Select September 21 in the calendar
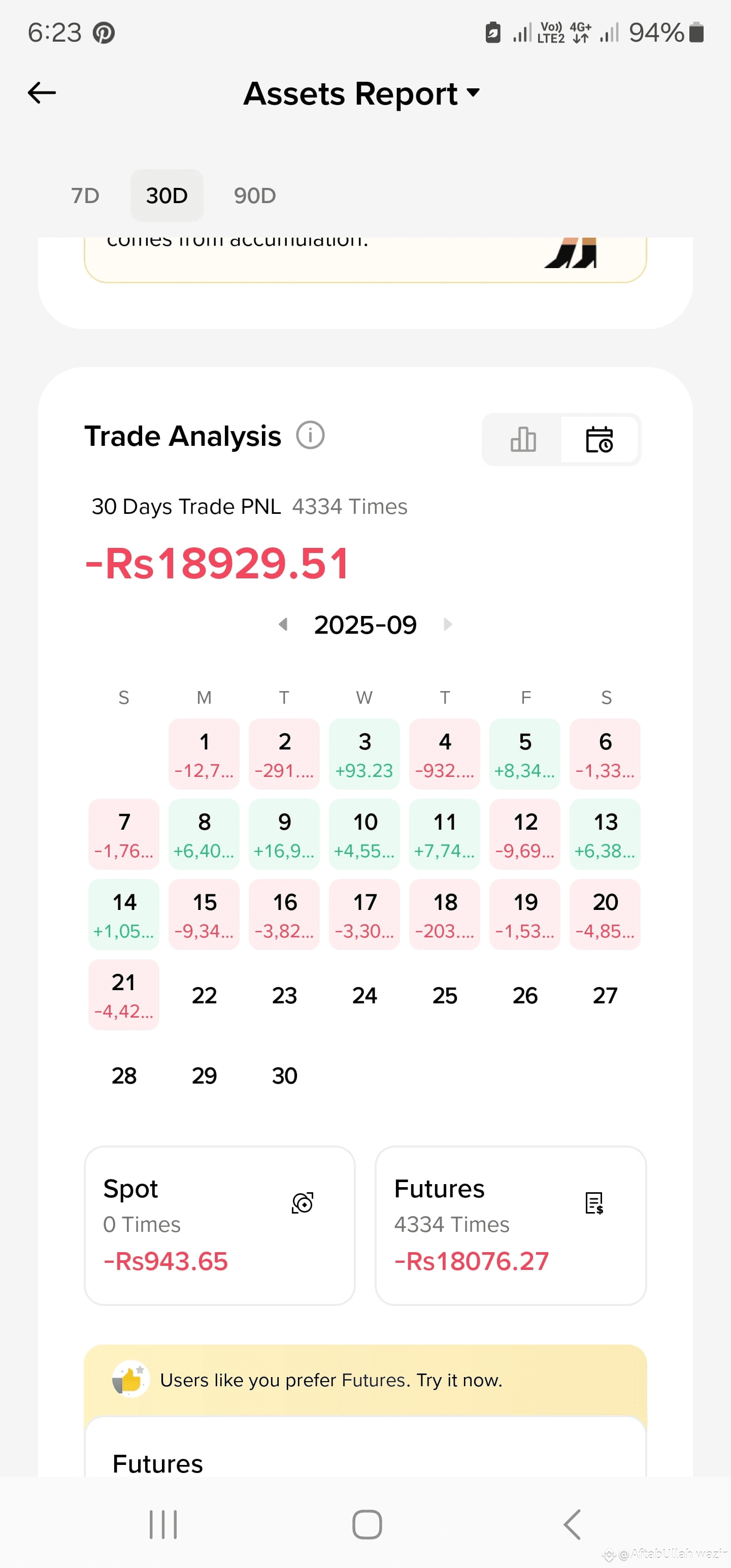731x1568 pixels. click(123, 995)
